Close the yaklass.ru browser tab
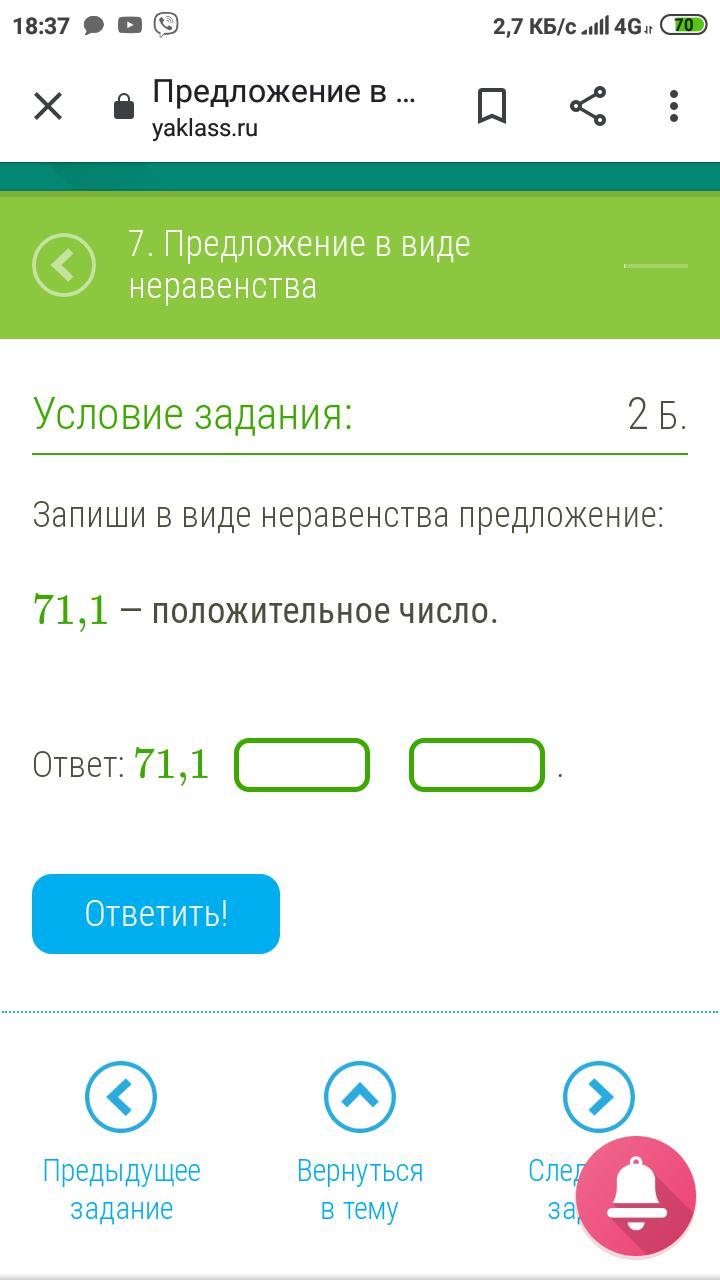 point(48,106)
